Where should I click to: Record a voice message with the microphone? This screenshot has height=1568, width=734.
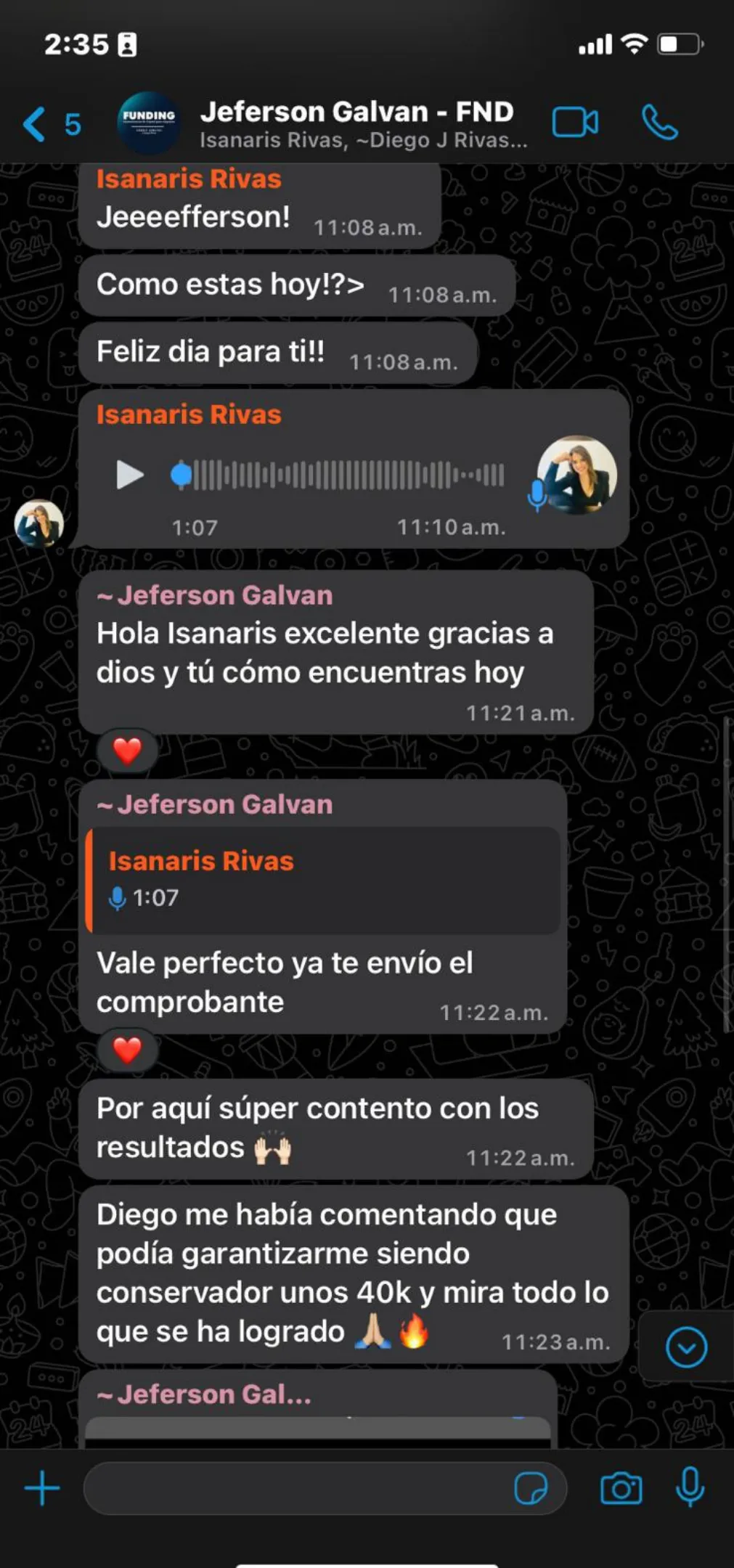tap(689, 1487)
